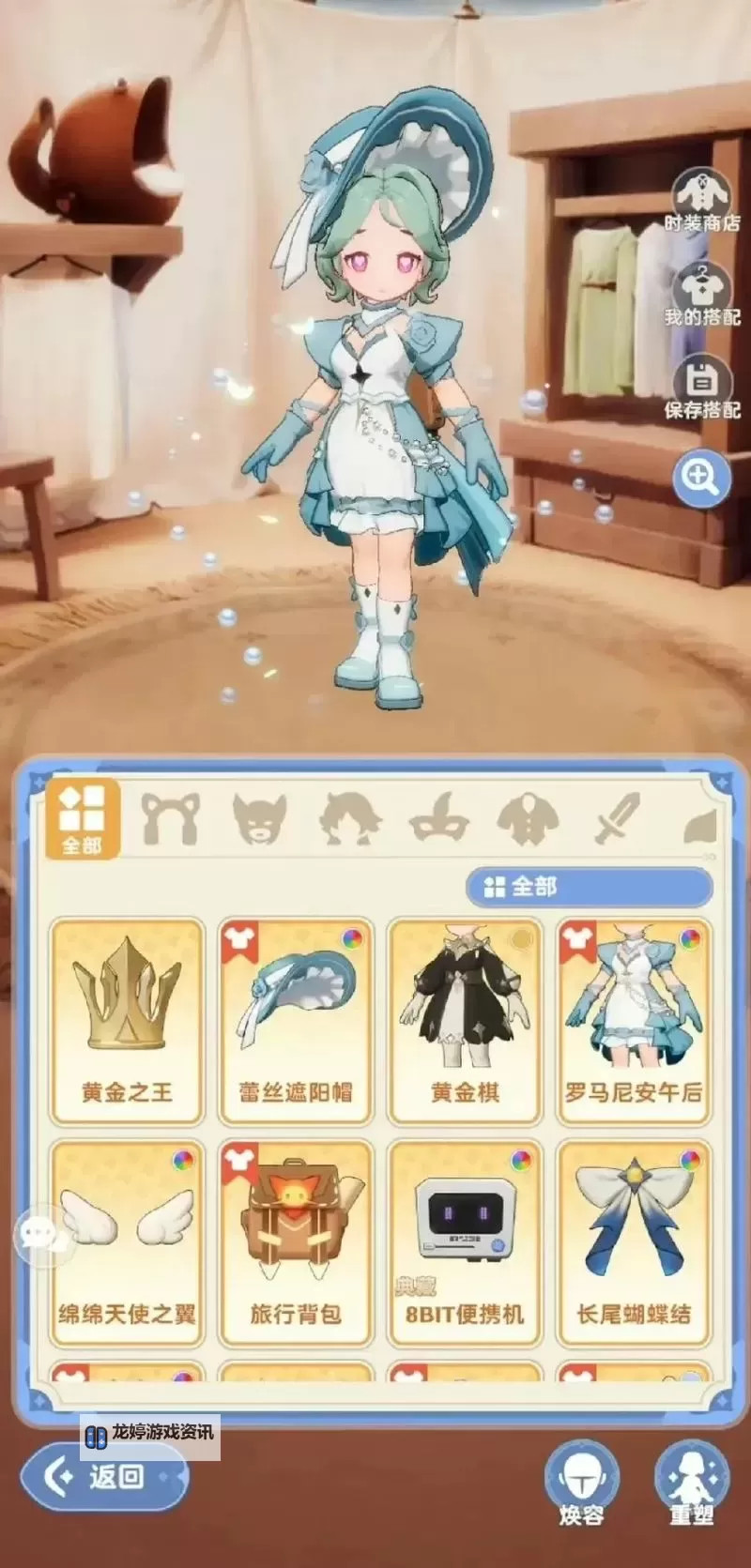Choose the 黄金棋 outfit

(465, 1021)
